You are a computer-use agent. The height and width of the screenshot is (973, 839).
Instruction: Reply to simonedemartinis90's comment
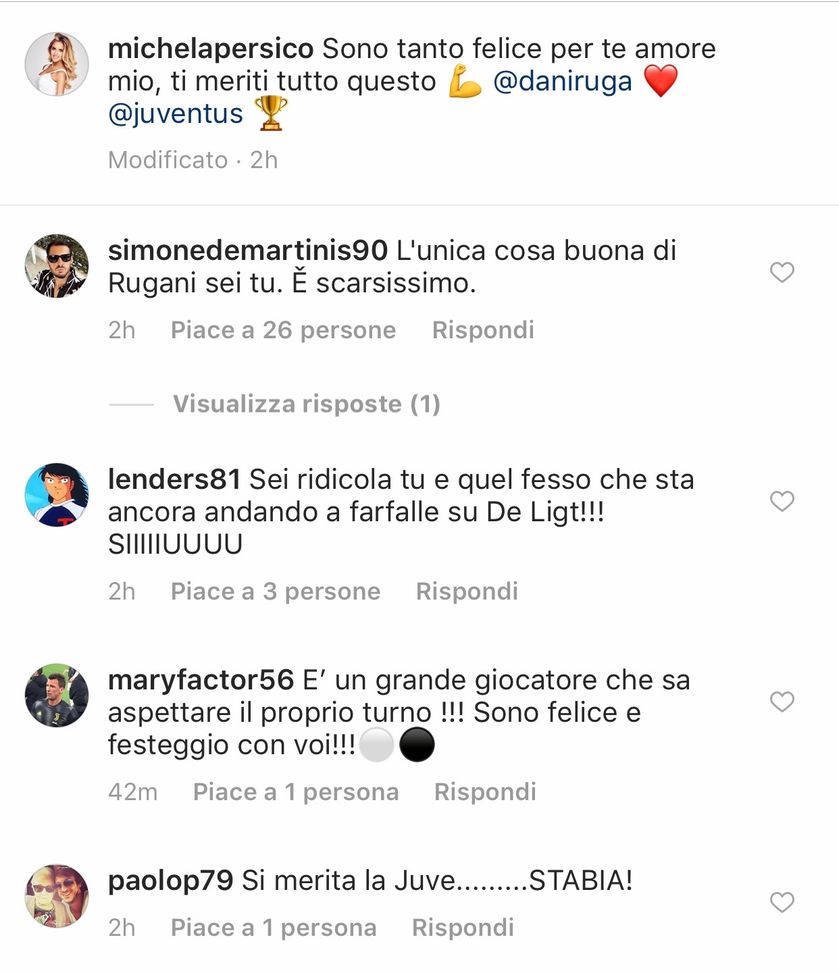pos(483,330)
